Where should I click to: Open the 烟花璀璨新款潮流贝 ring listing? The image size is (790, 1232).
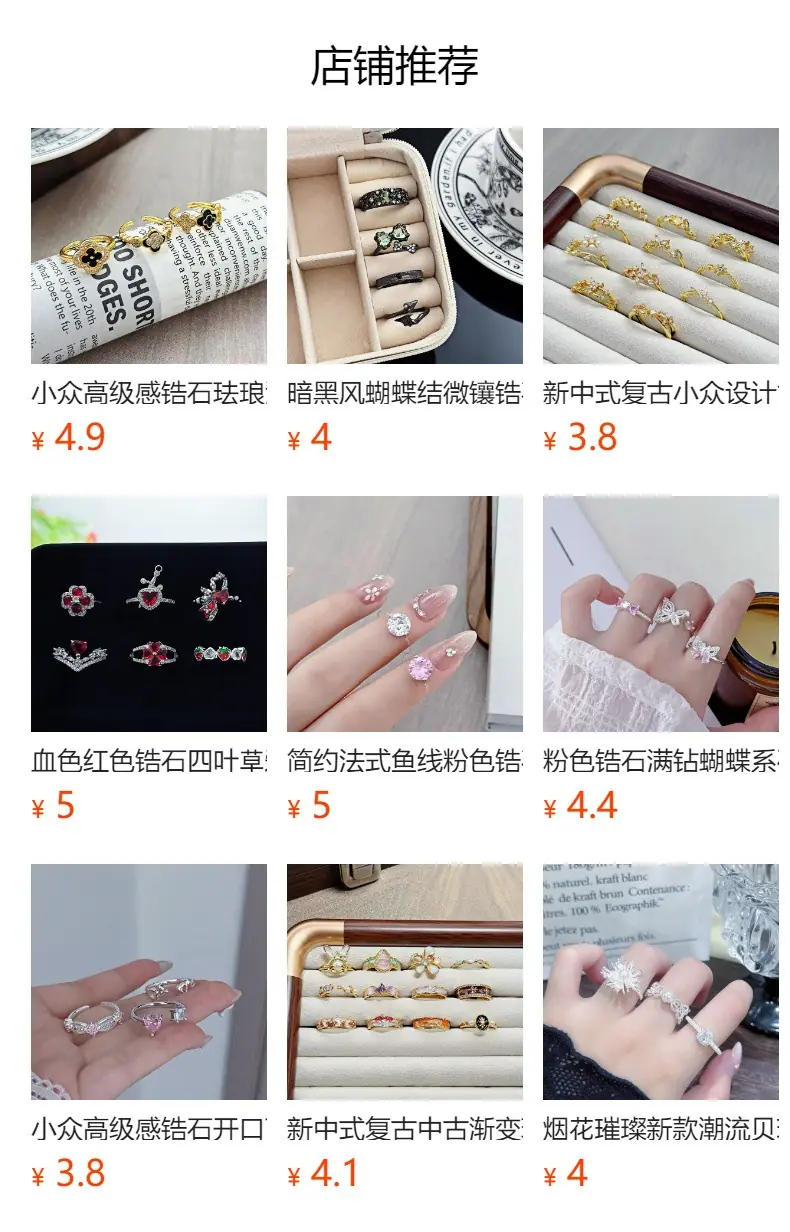point(661,1028)
